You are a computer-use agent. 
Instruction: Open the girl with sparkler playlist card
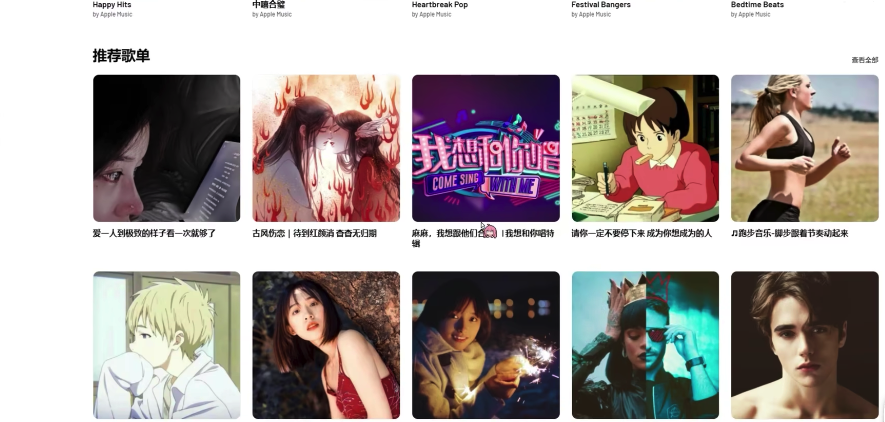pyautogui.click(x=485, y=345)
